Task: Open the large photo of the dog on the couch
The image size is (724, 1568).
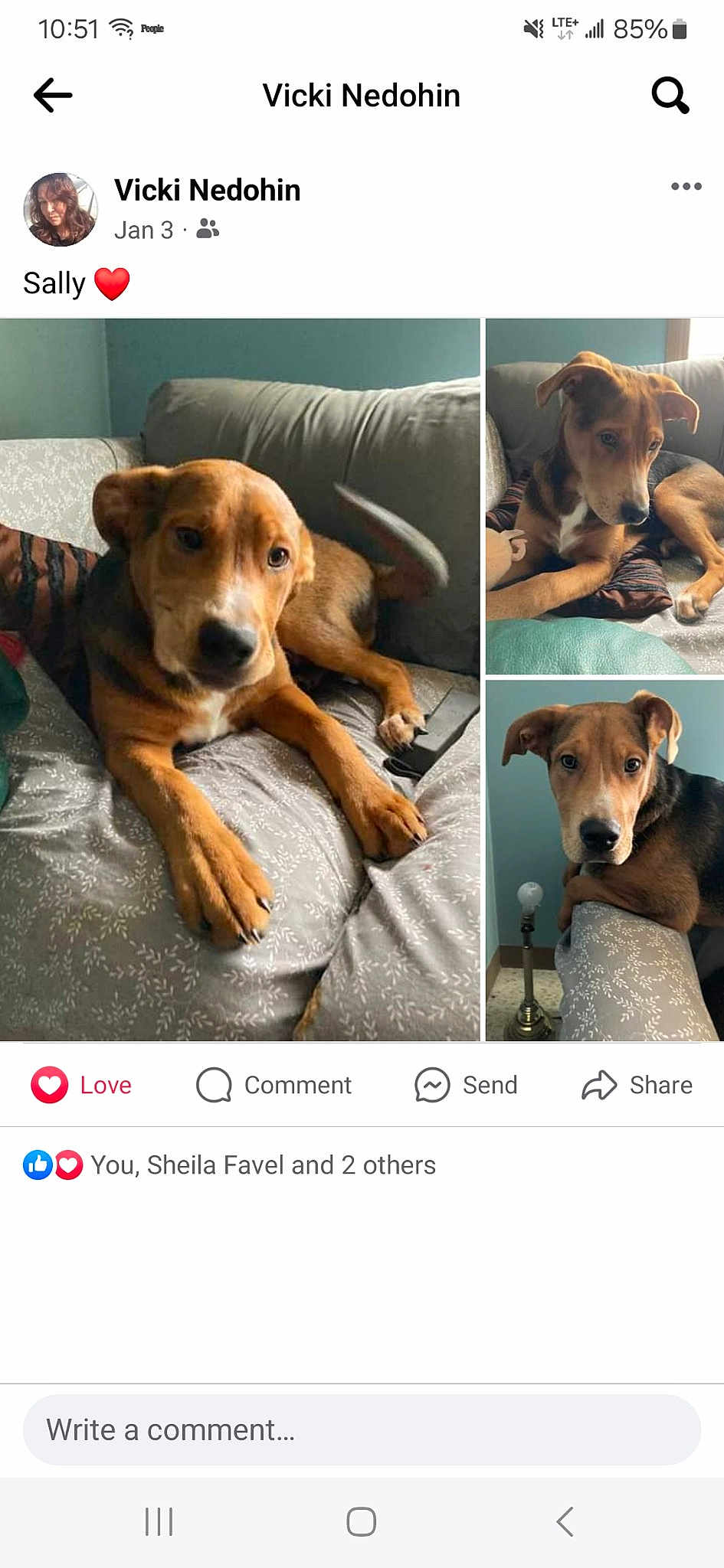Action: coord(240,679)
